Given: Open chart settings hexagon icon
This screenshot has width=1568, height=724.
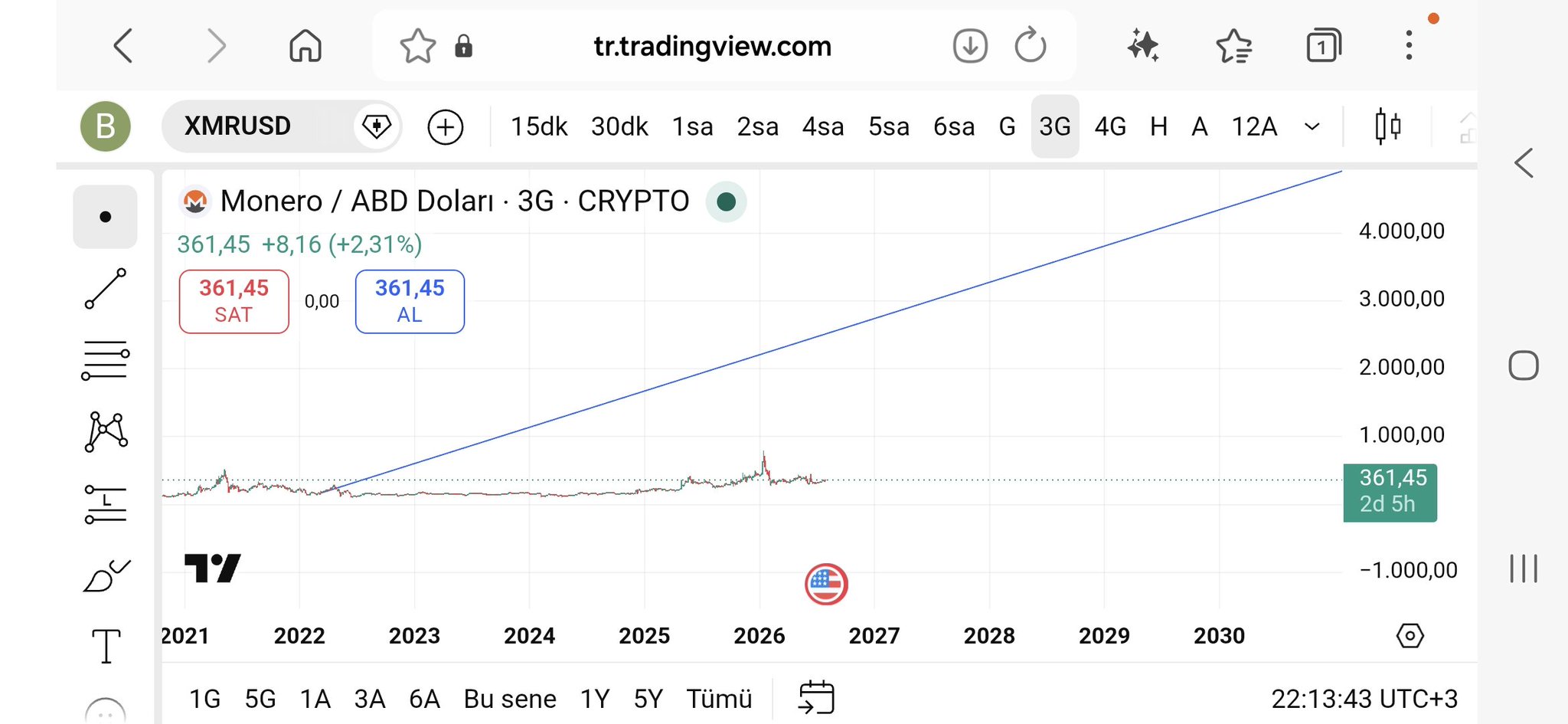Looking at the screenshot, I should pos(1410,636).
